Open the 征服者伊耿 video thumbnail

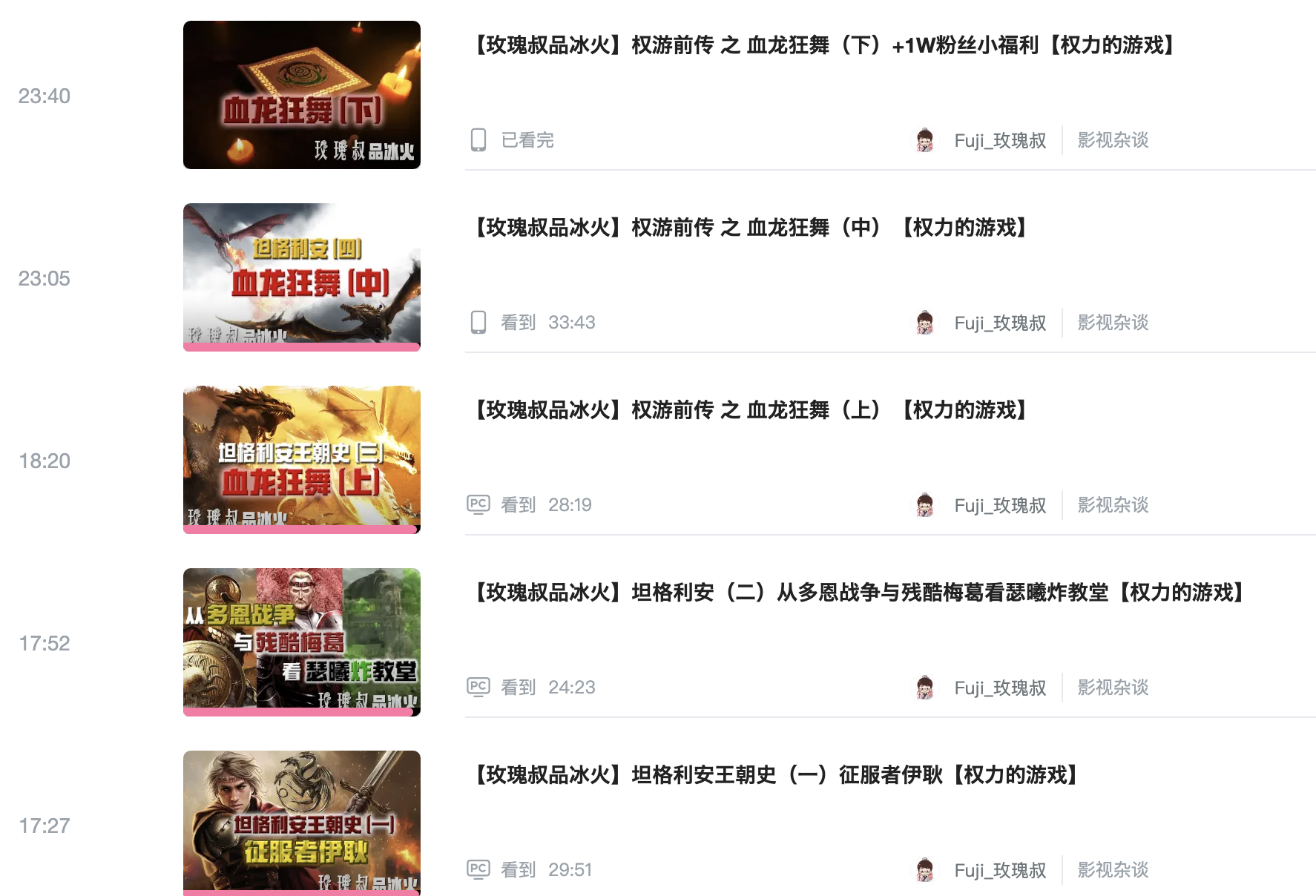[x=301, y=823]
